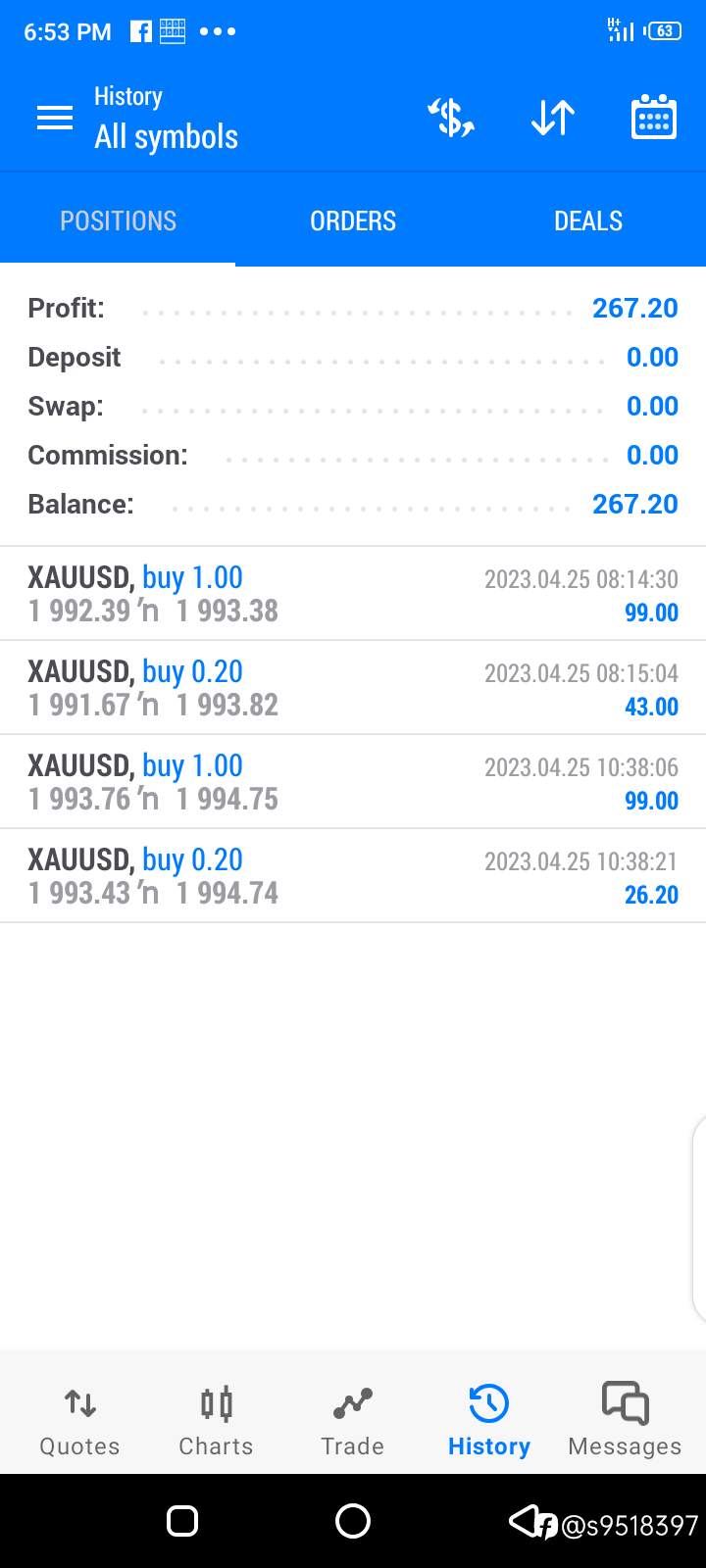Go to the Quotes section
Image resolution: width=706 pixels, height=1568 pixels.
[x=79, y=1419]
